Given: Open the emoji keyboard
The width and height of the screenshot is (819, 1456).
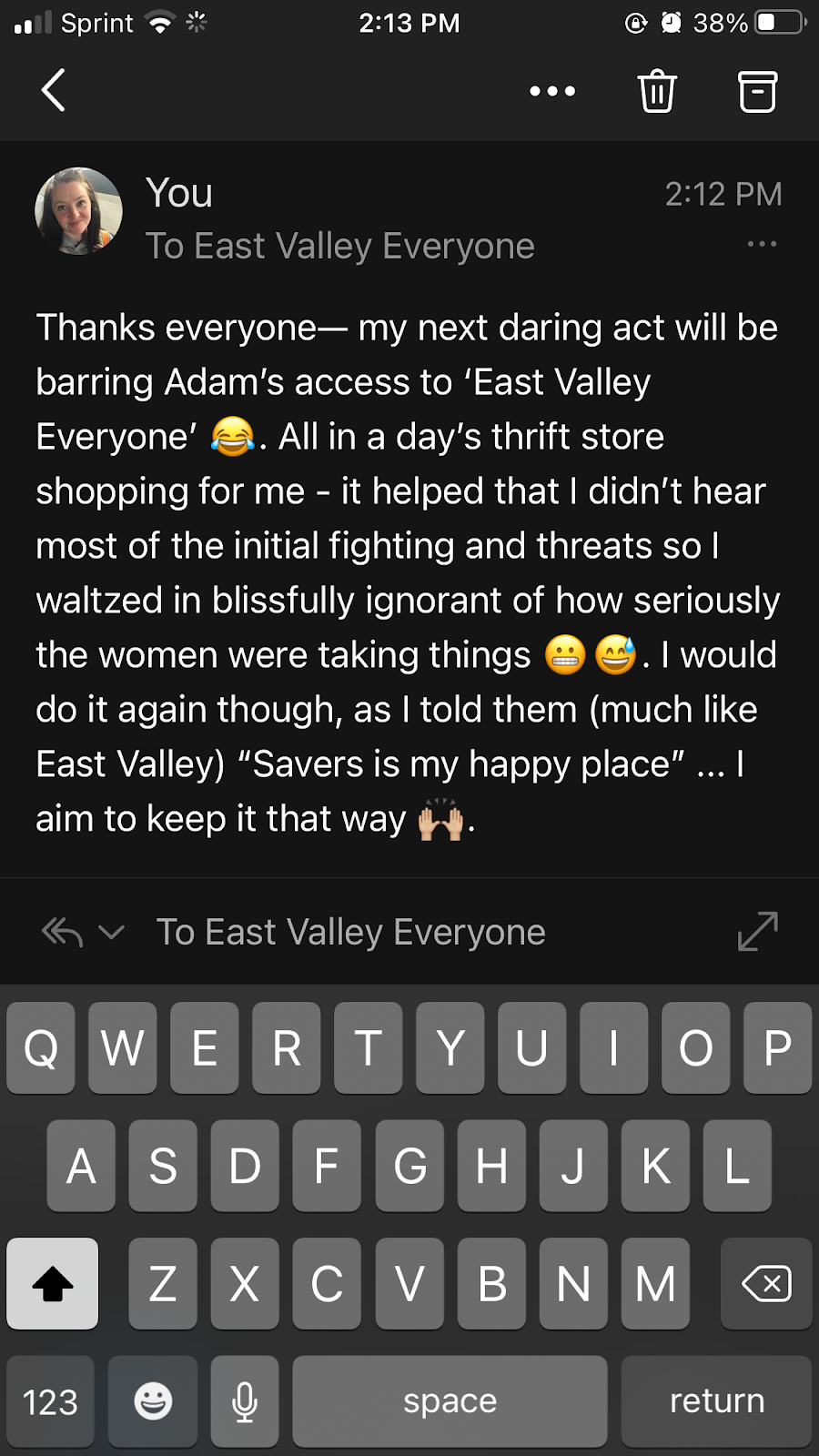Looking at the screenshot, I should point(153,1401).
